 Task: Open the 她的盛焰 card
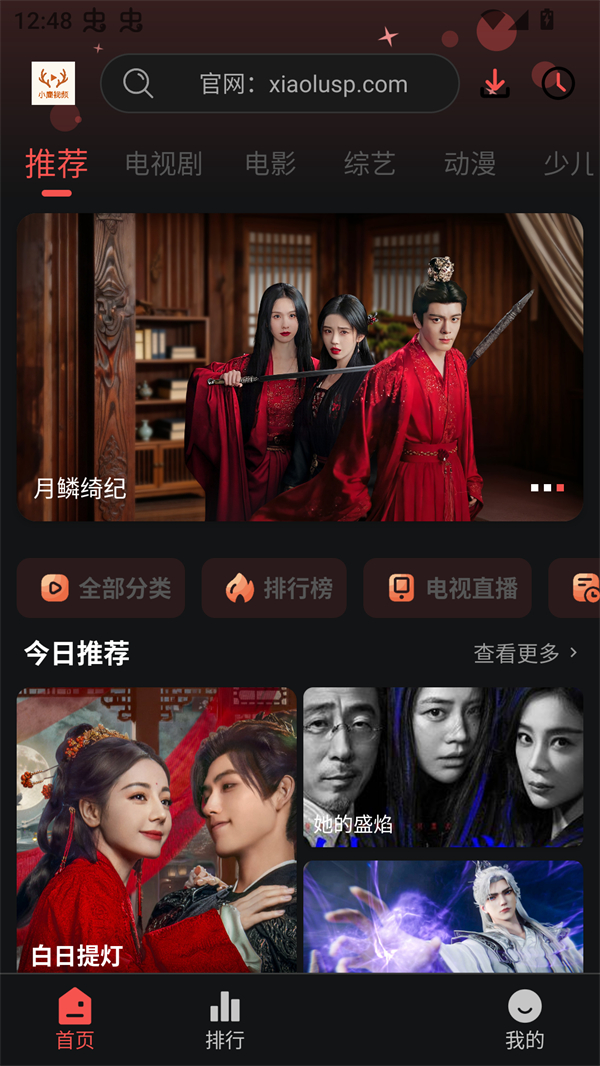443,767
